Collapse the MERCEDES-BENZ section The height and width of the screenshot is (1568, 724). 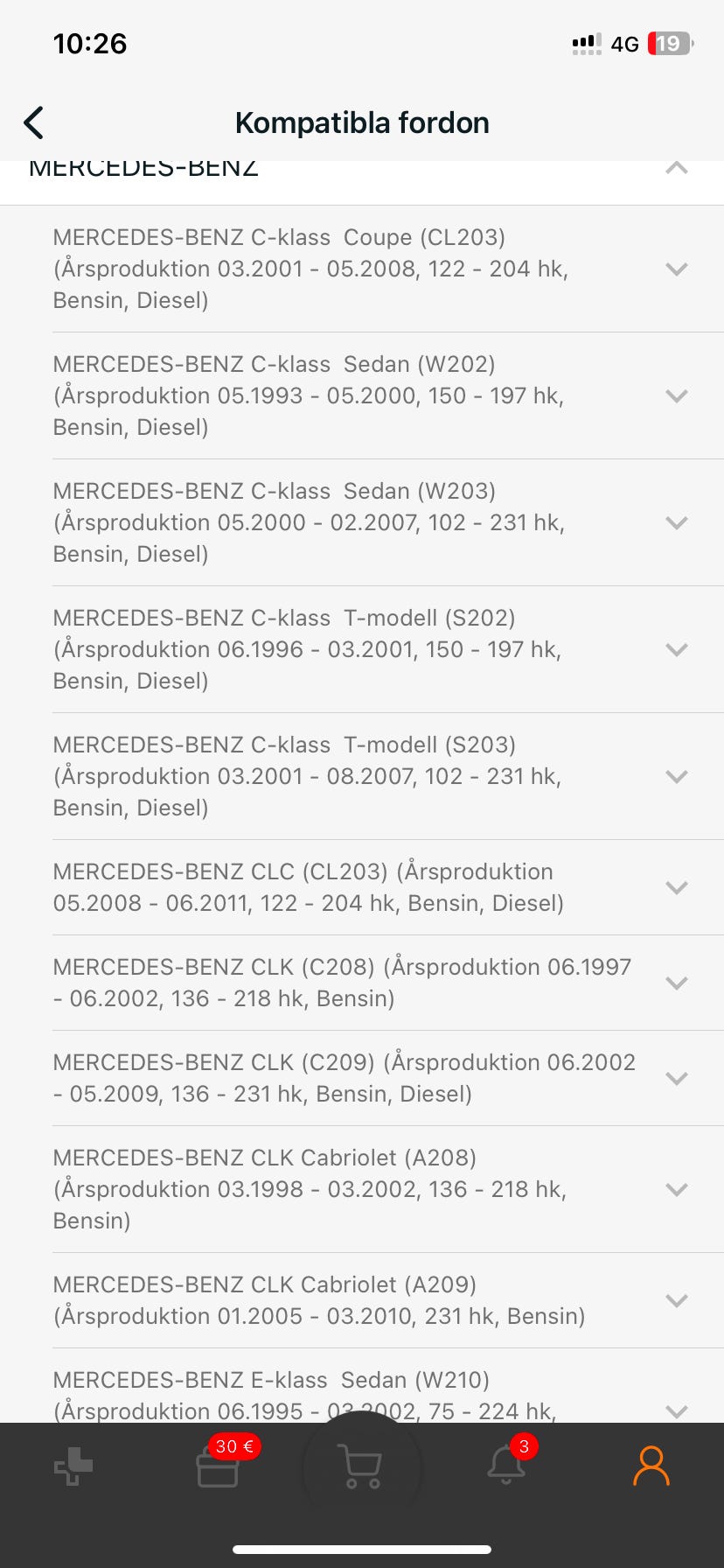(x=676, y=169)
